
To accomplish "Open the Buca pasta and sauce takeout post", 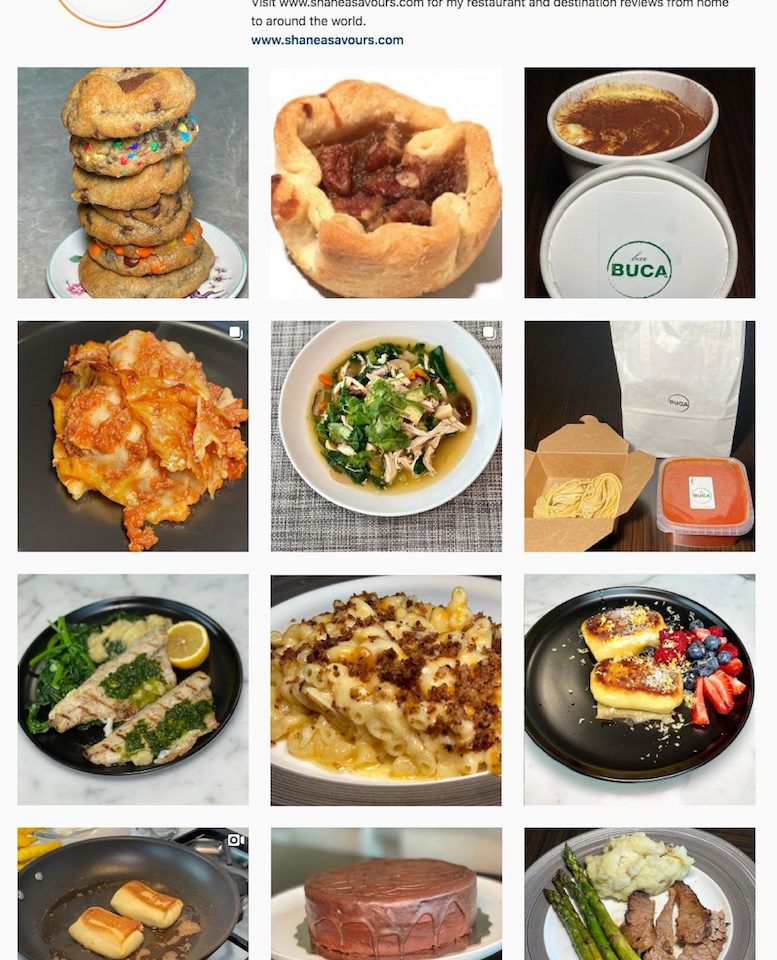I will [639, 436].
